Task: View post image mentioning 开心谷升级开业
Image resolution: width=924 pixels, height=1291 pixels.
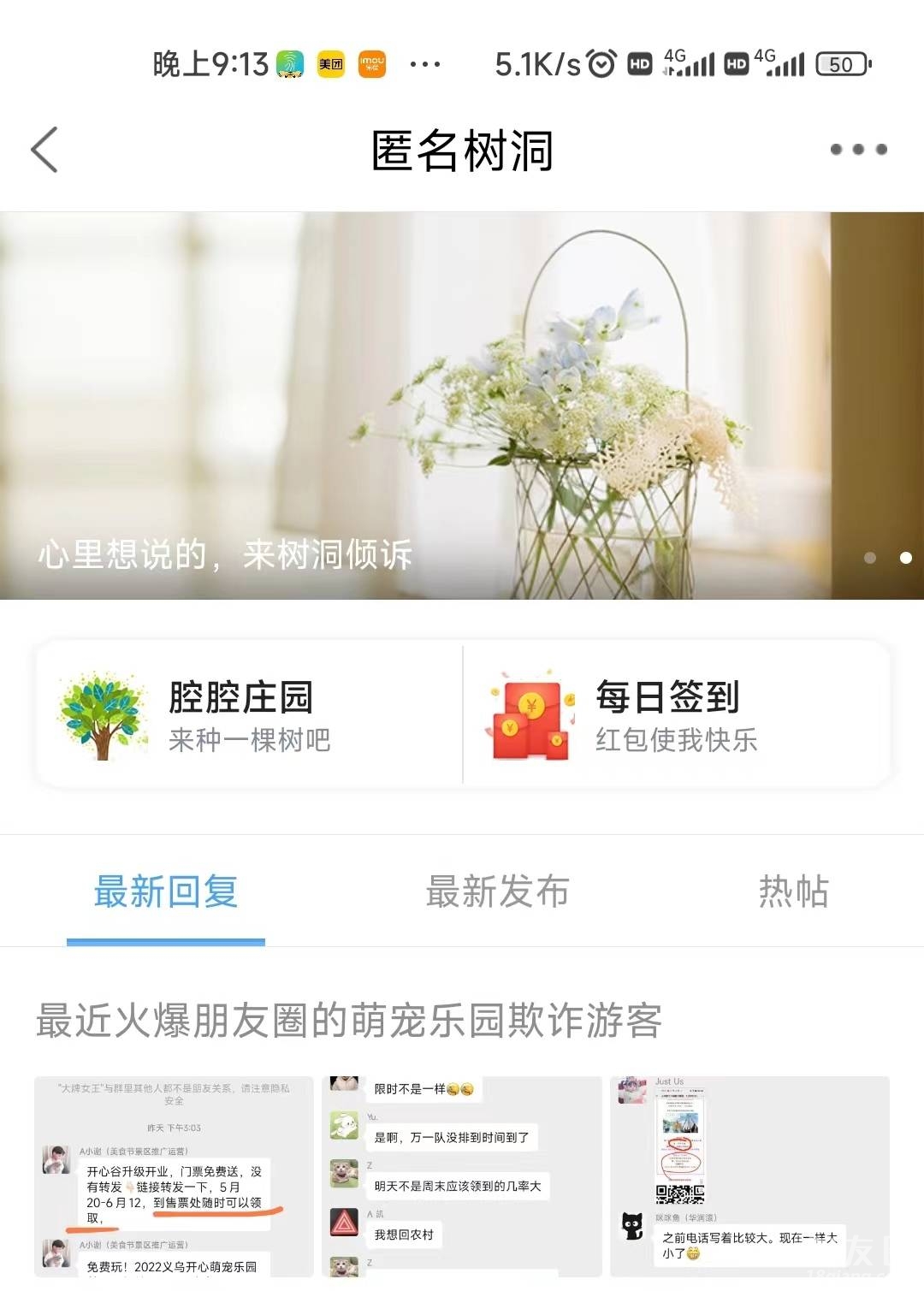Action: 174,1176
